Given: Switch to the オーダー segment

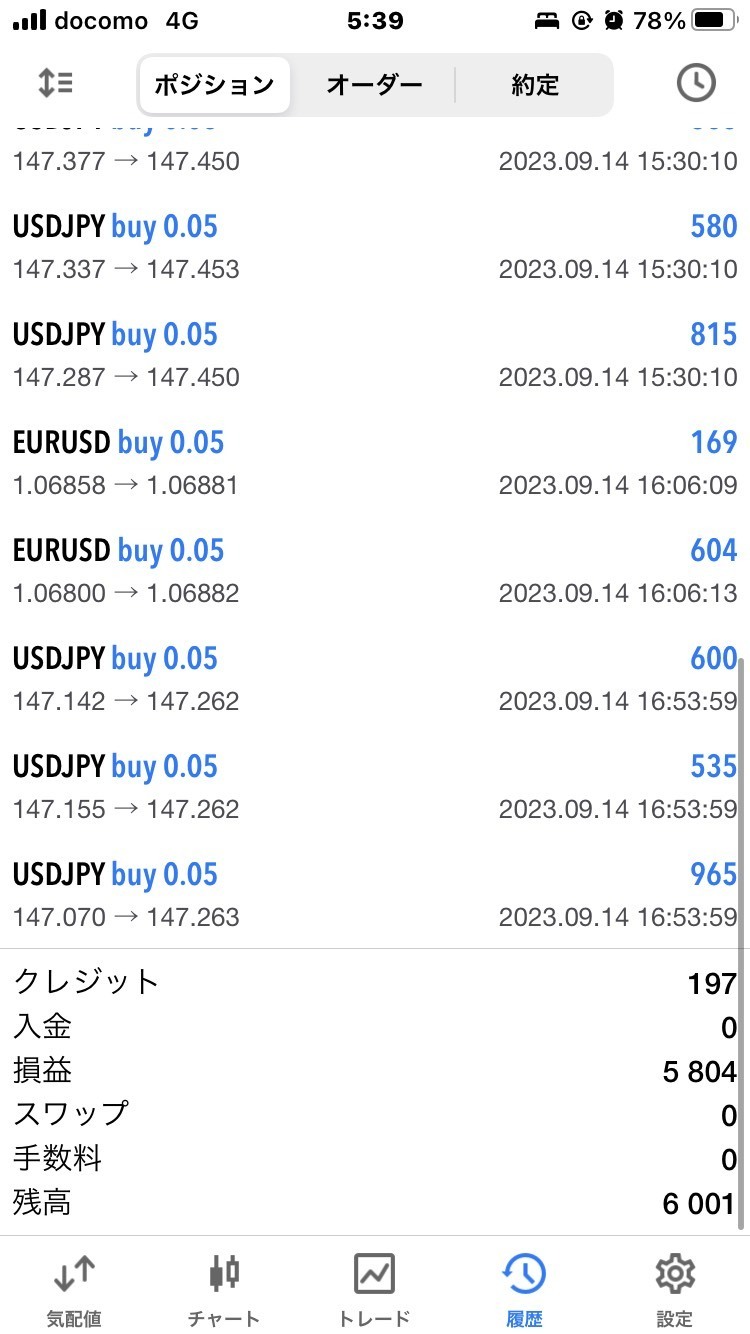Looking at the screenshot, I should pyautogui.click(x=374, y=85).
